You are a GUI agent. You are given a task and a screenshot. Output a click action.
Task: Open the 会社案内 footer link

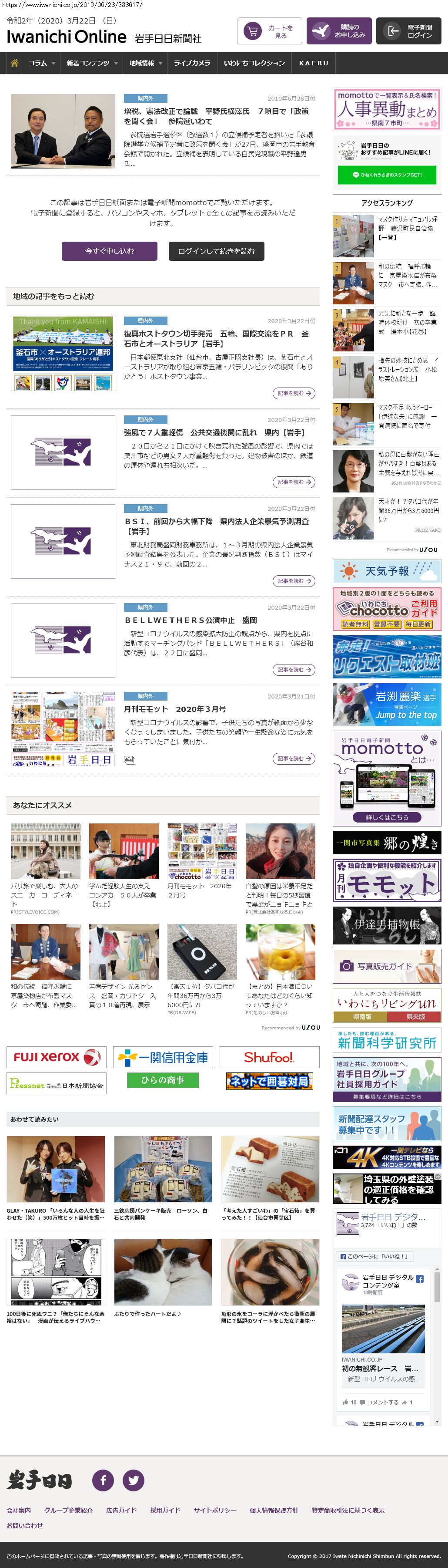19,1510
